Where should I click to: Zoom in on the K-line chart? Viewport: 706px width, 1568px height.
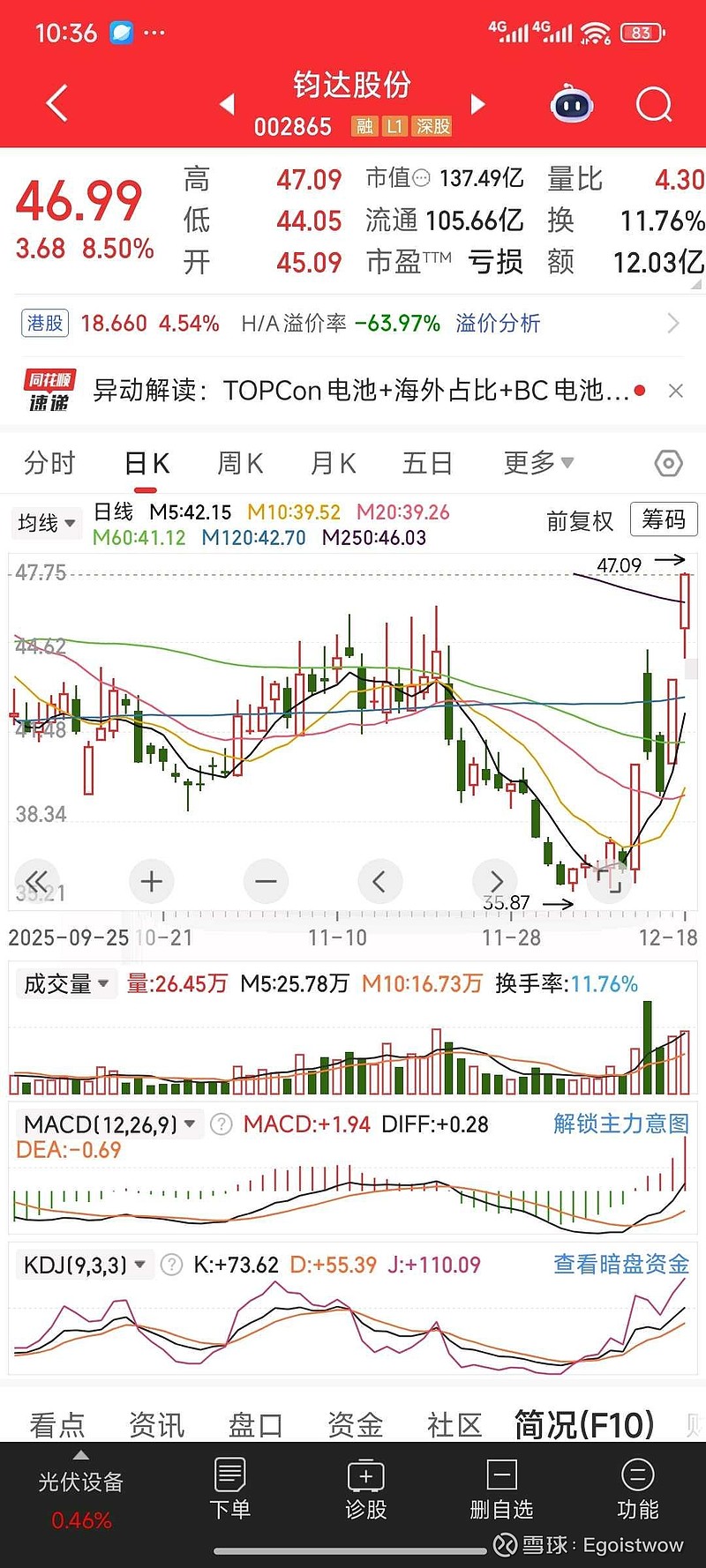click(x=151, y=881)
